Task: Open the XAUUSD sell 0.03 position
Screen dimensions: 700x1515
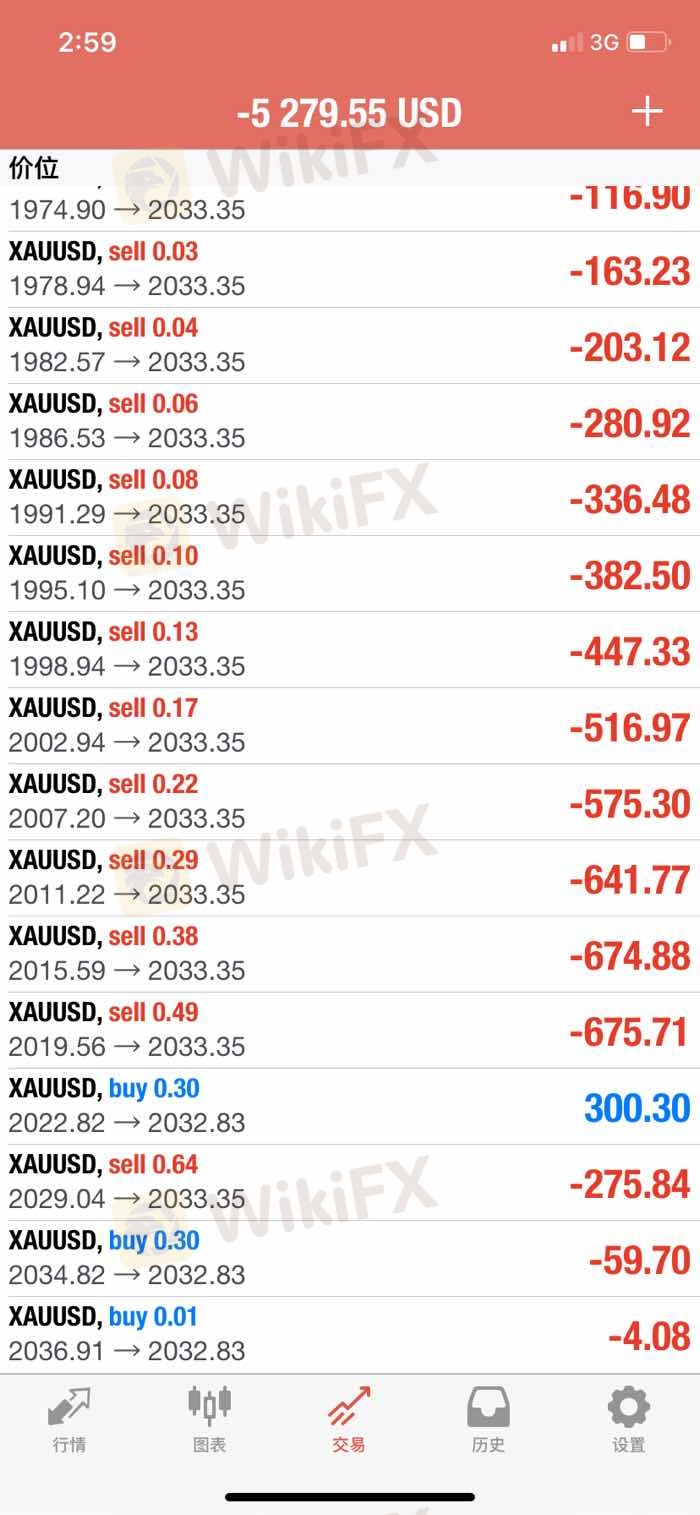Action: pyautogui.click(x=350, y=270)
